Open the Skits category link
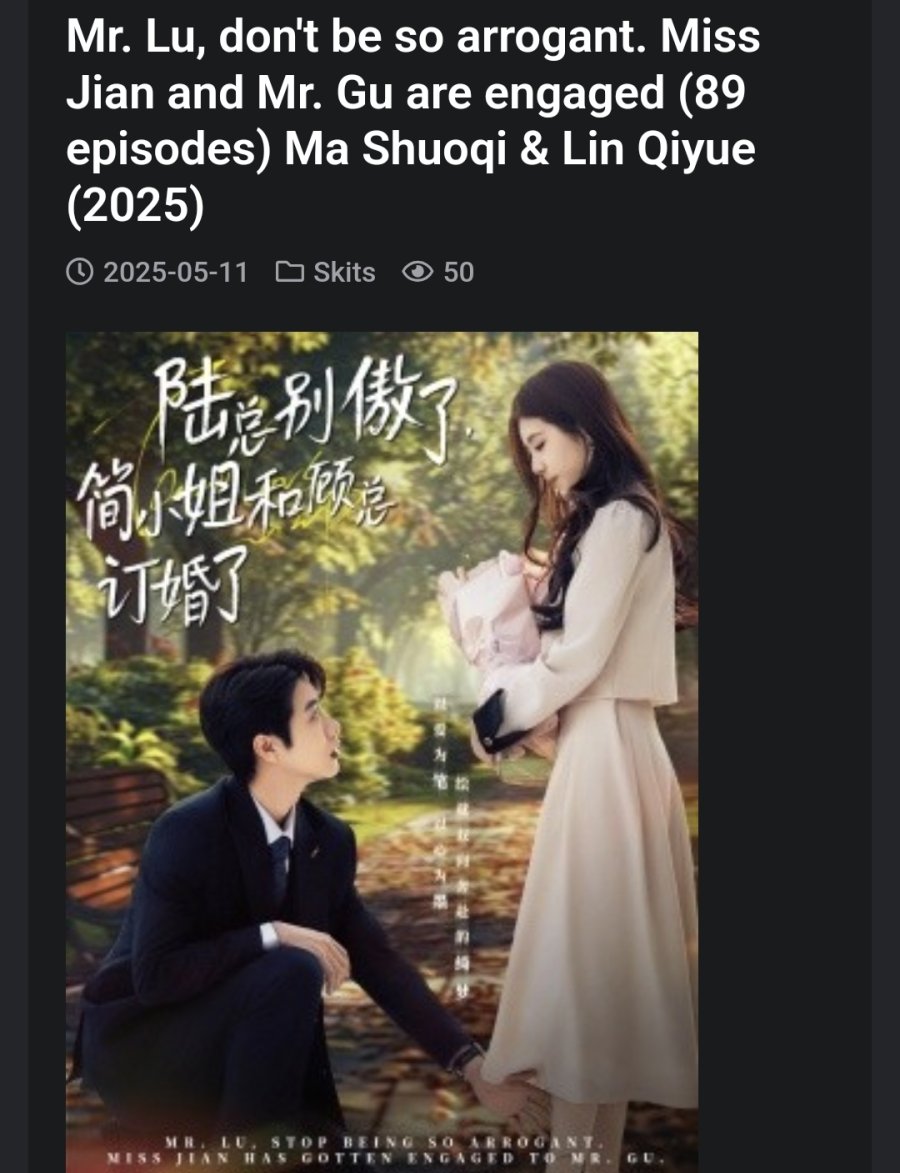 (x=343, y=272)
